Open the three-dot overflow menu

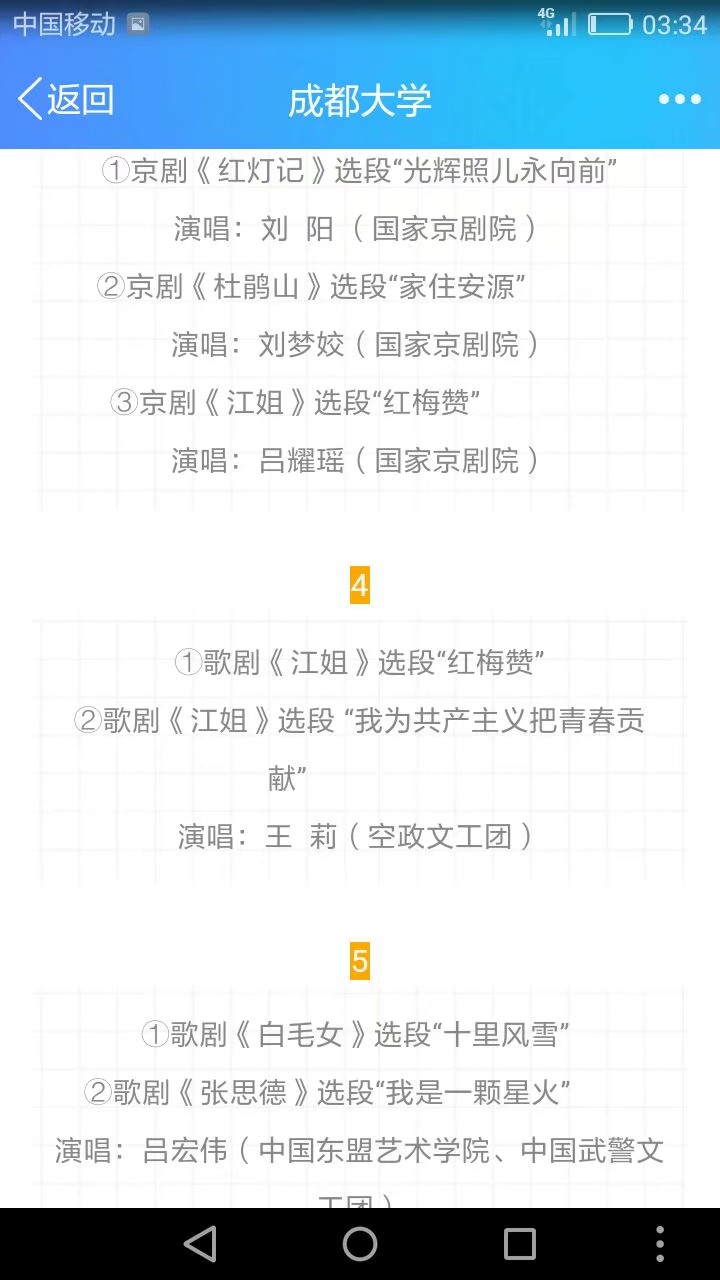[x=679, y=99]
